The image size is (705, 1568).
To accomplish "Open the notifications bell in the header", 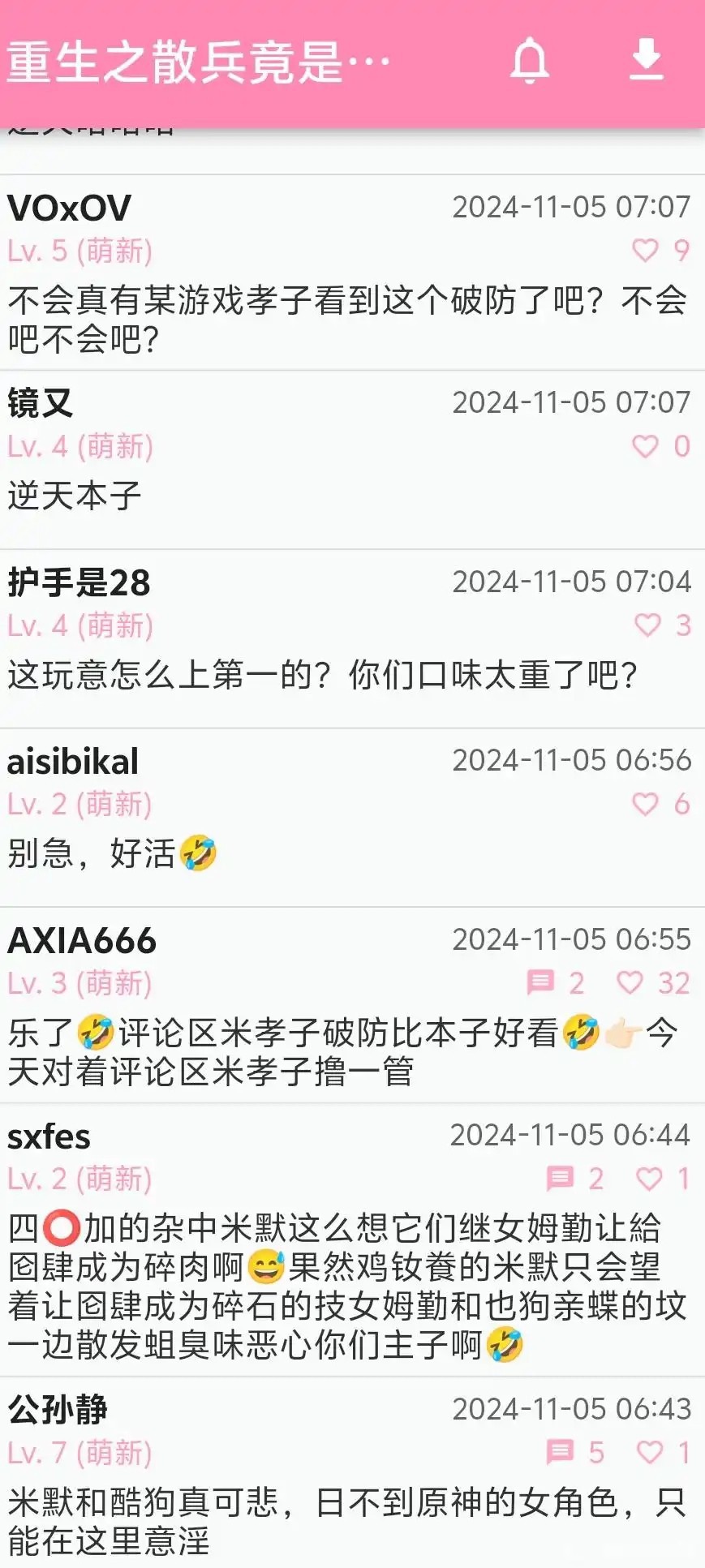I will pyautogui.click(x=529, y=61).
